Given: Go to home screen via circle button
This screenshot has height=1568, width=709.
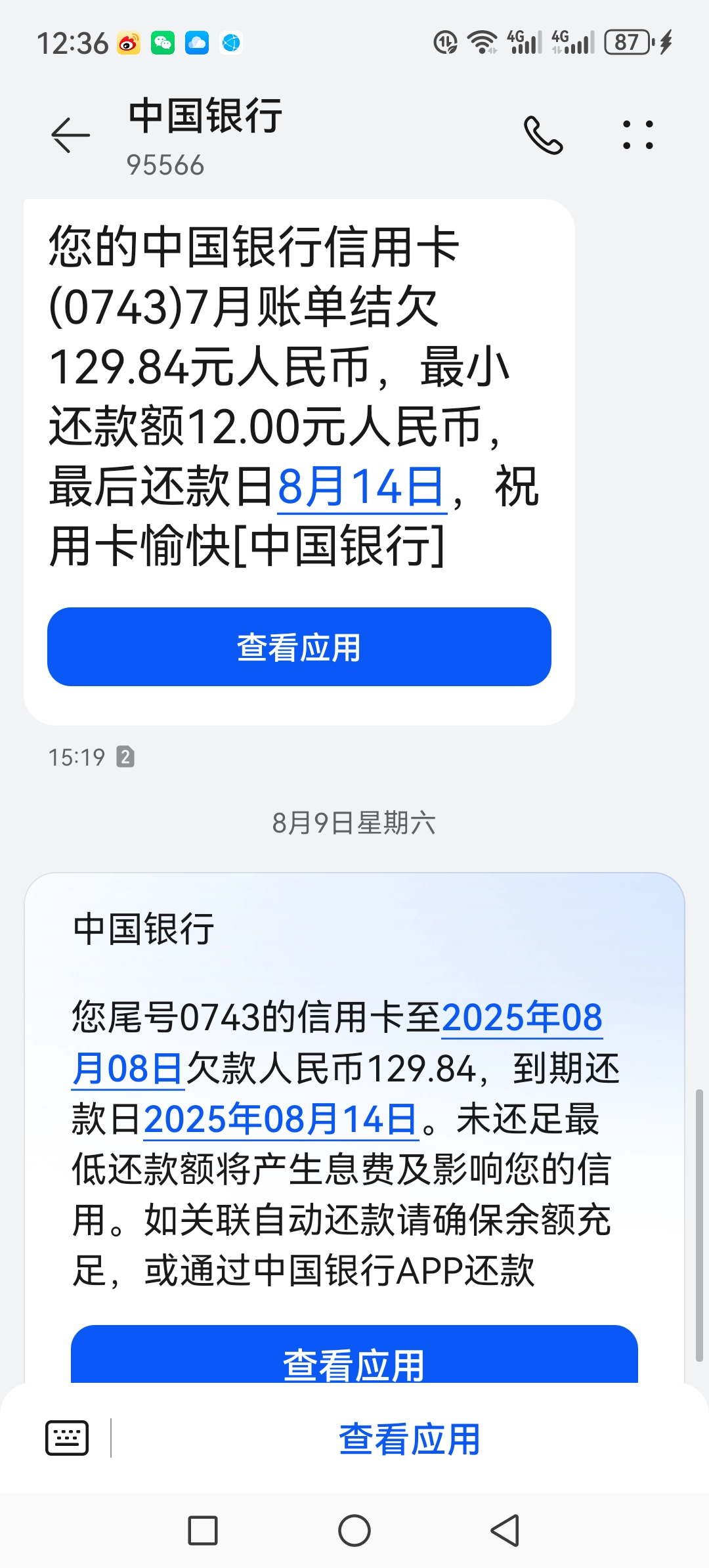Looking at the screenshot, I should click(354, 1531).
